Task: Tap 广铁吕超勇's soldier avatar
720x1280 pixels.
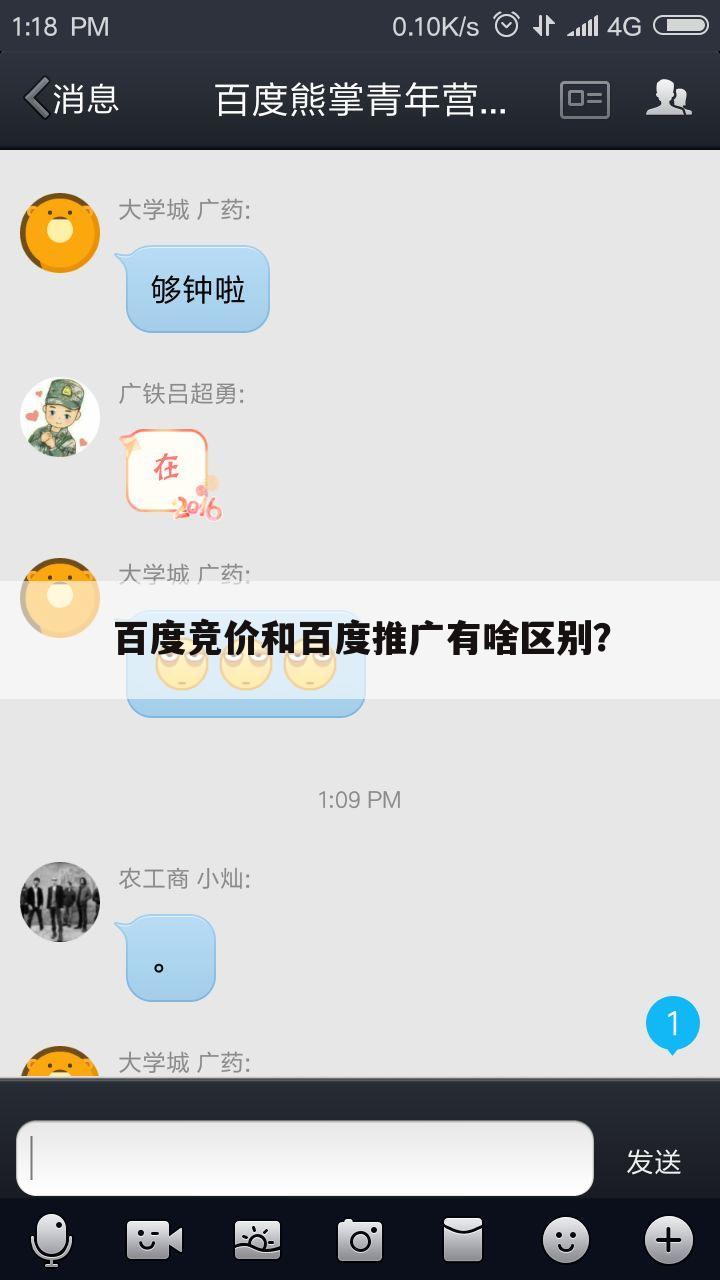Action: 60,418
